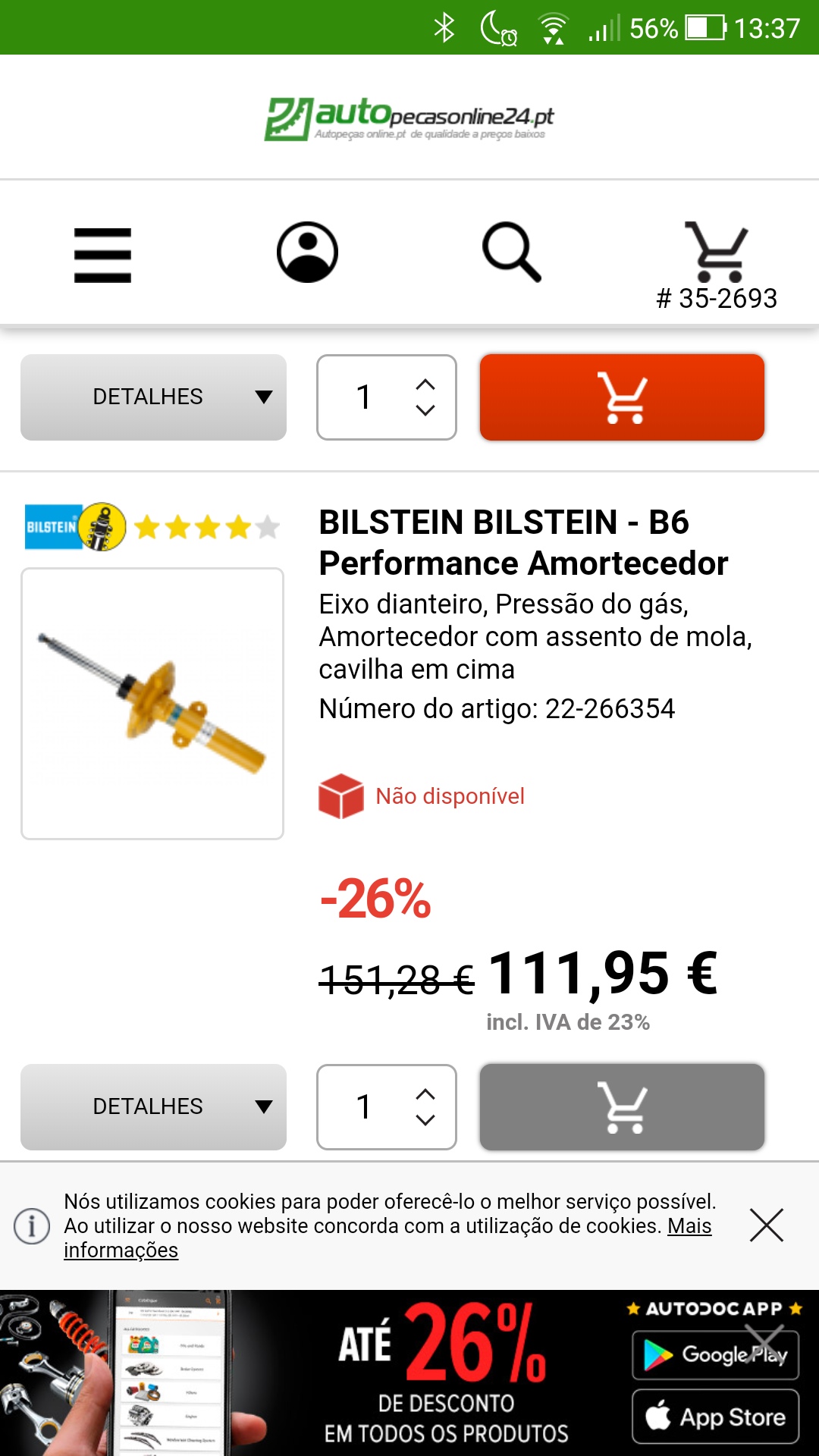Expand the top DETALHES dropdown
819x1456 pixels.
153,397
